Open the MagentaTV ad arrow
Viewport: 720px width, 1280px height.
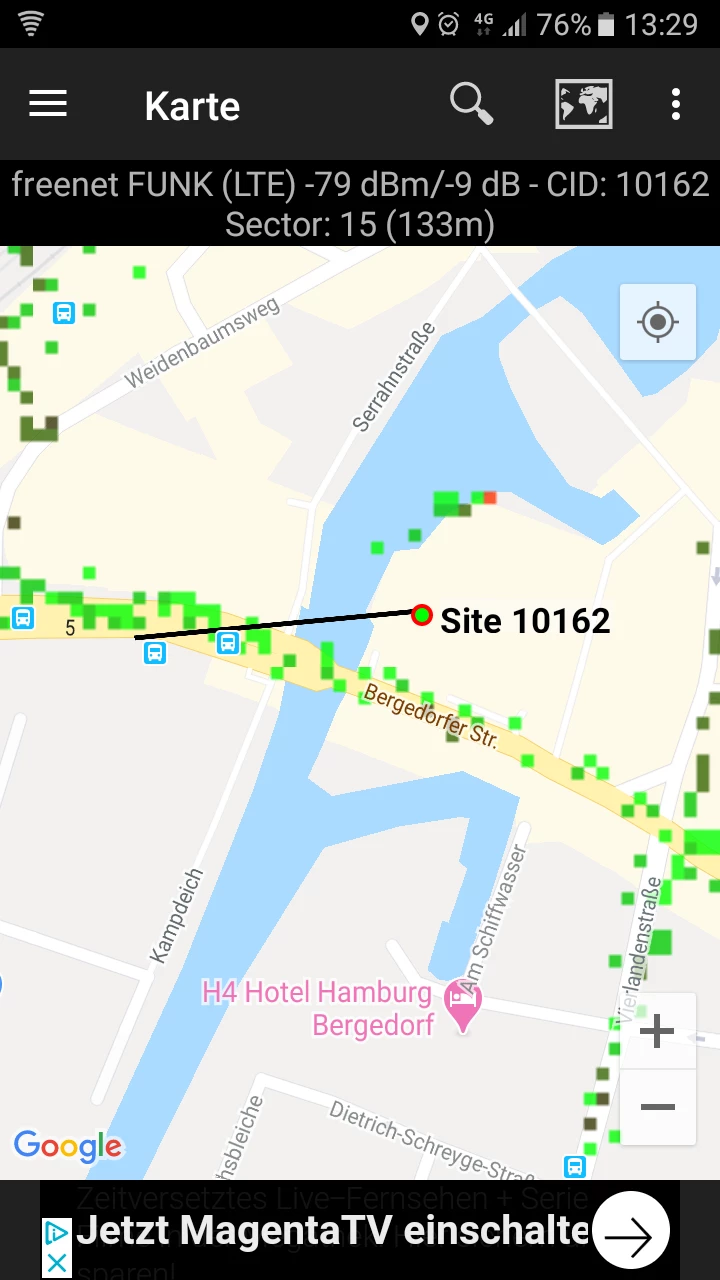point(629,1236)
